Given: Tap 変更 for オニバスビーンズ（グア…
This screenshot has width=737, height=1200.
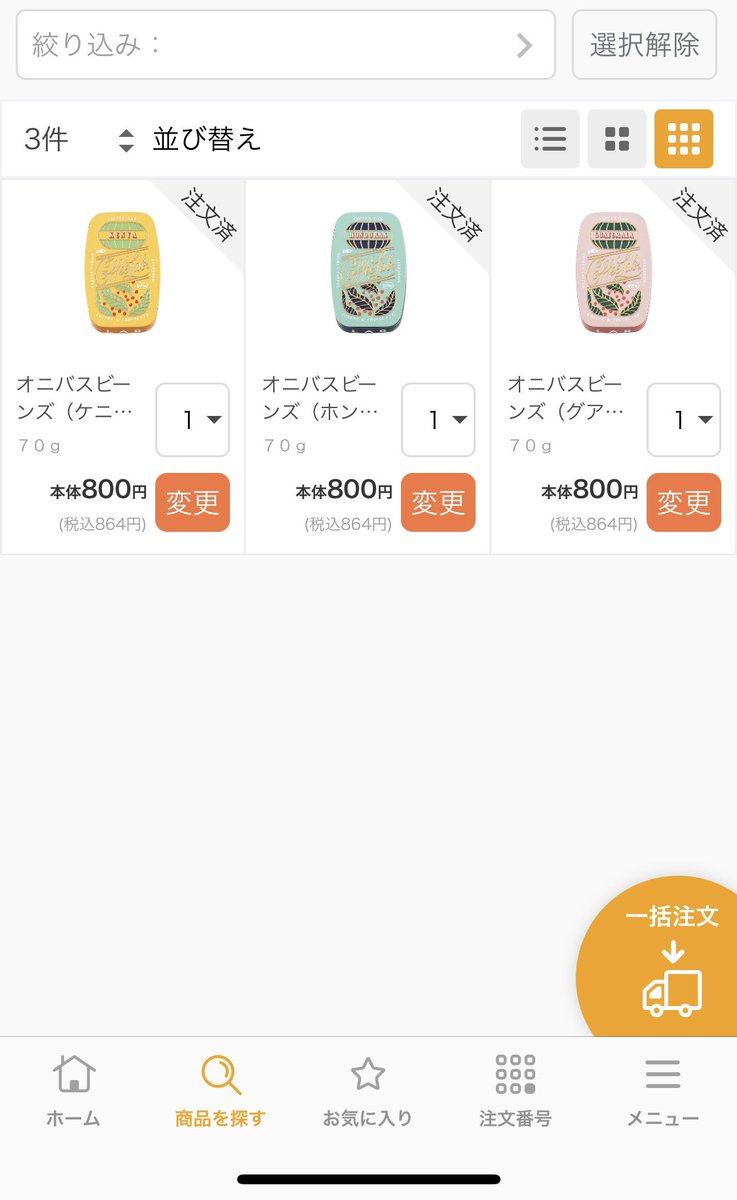Looking at the screenshot, I should 684,502.
